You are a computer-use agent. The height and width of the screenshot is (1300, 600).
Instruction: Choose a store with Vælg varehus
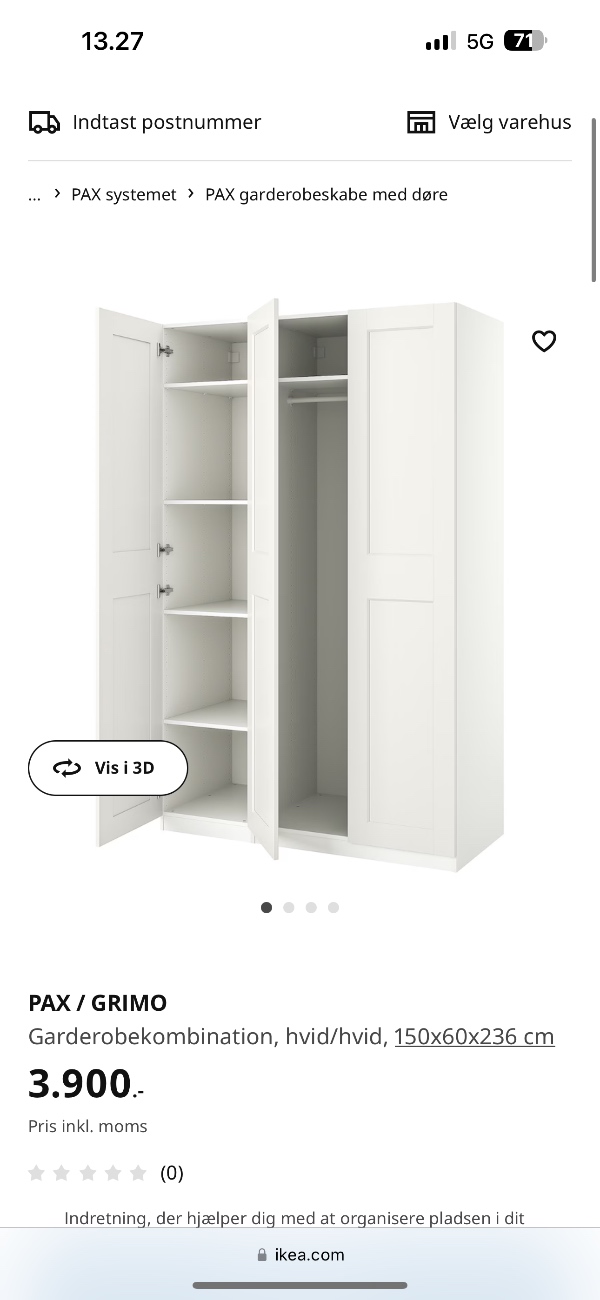pos(489,123)
